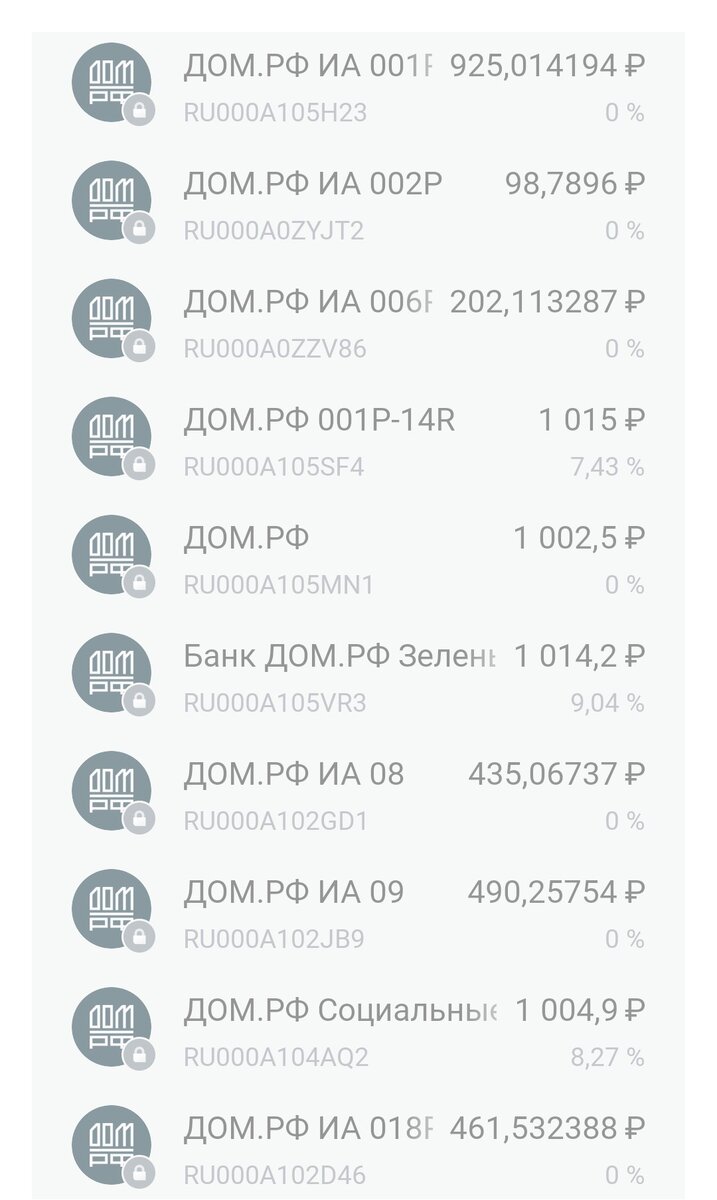Image resolution: width=717 pixels, height=1200 pixels.
Task: Choose the ДОМ.РФ ИА 09 bond
Action: coord(358,912)
